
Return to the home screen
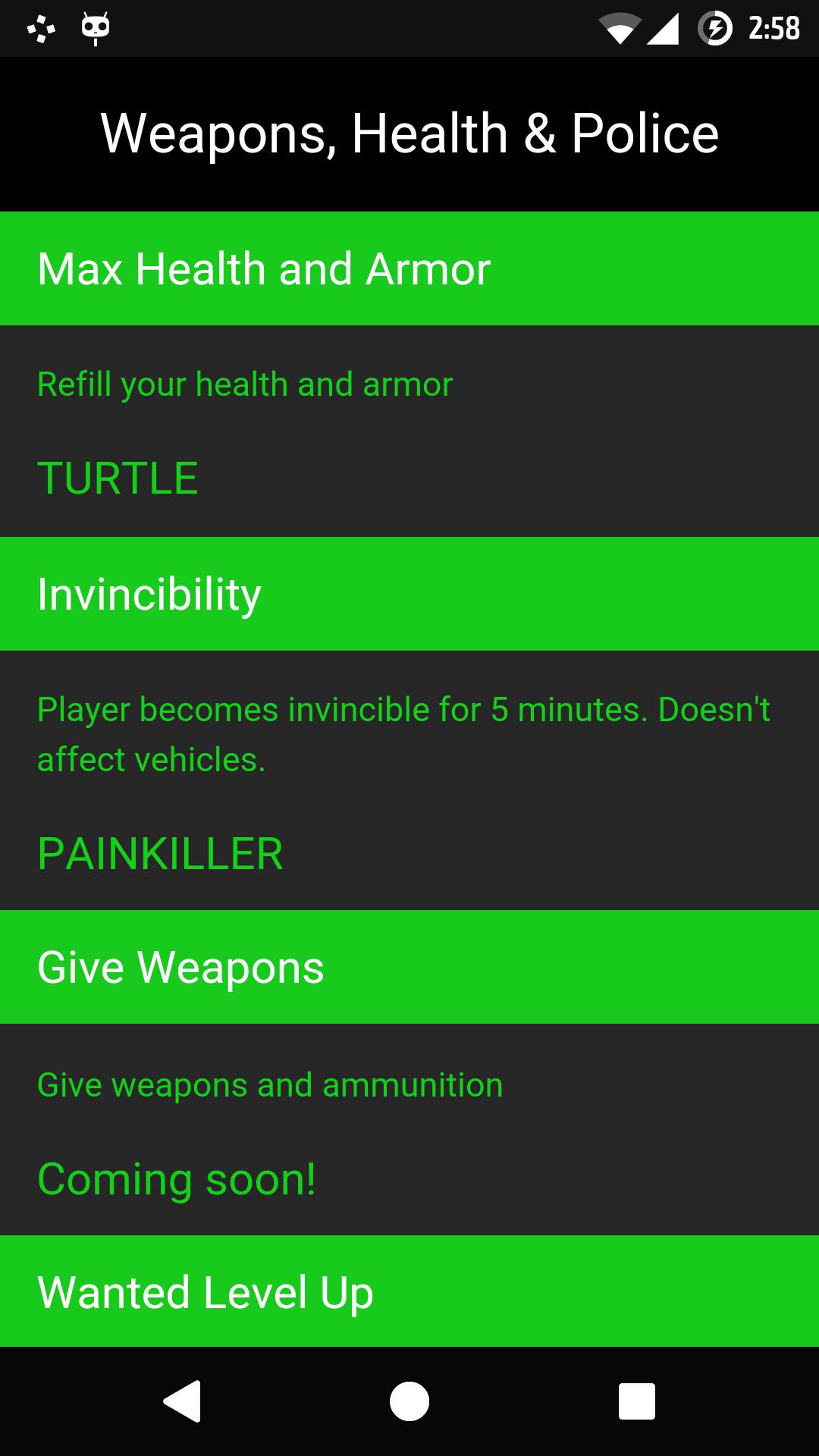click(409, 1401)
